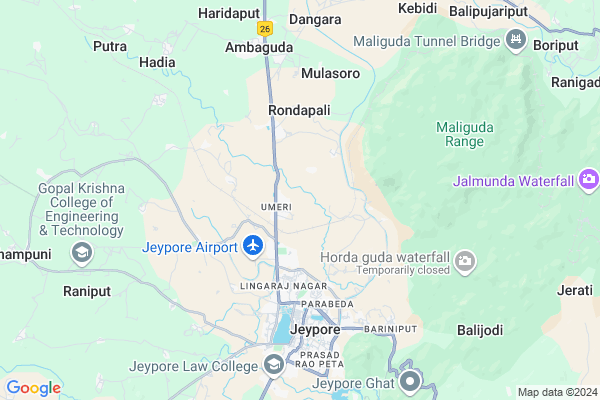The image size is (600, 400).
Task: Tap the Jeypore Ghat location pin
Action: 410,381
